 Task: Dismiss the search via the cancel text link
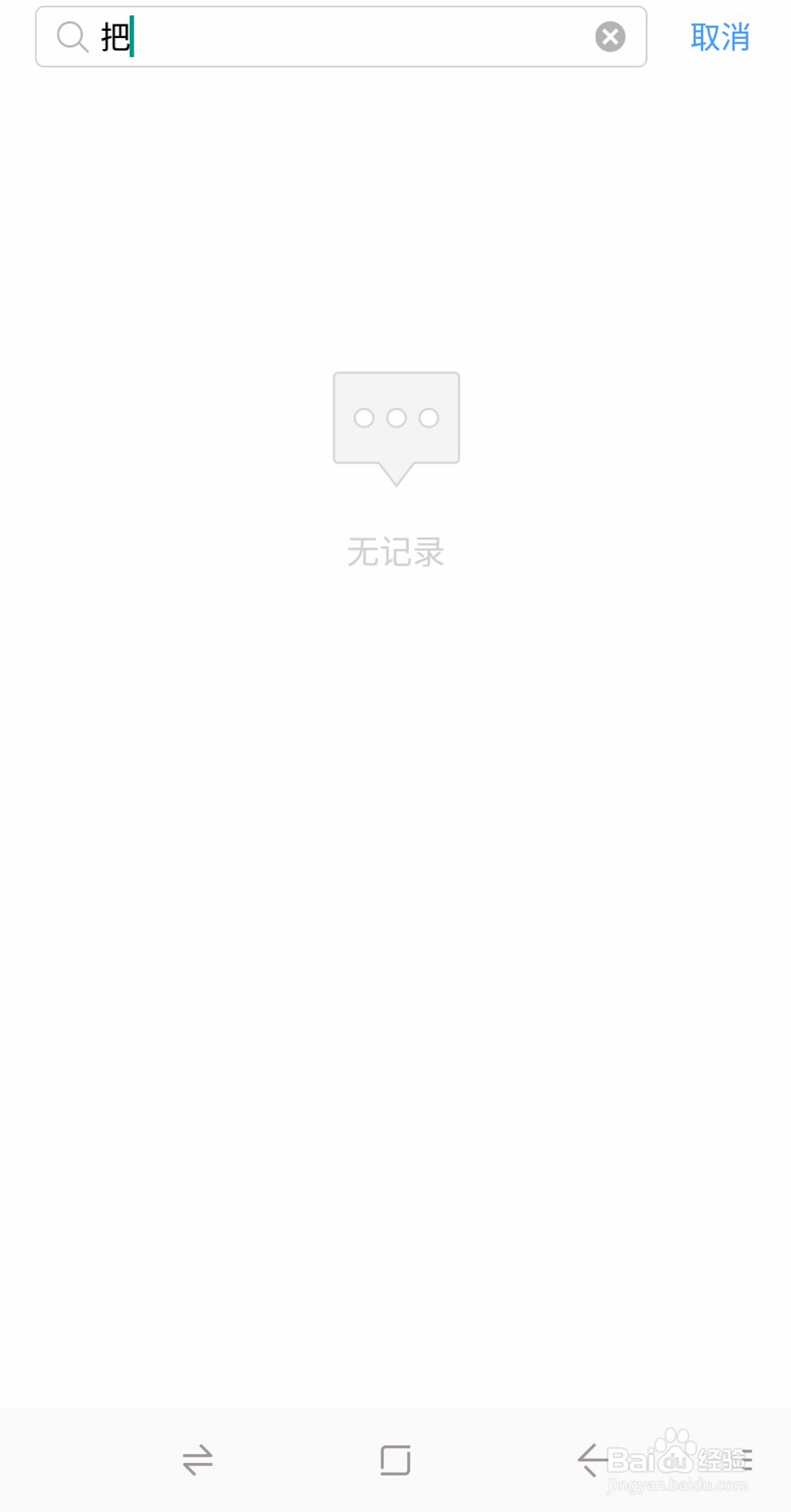(719, 36)
